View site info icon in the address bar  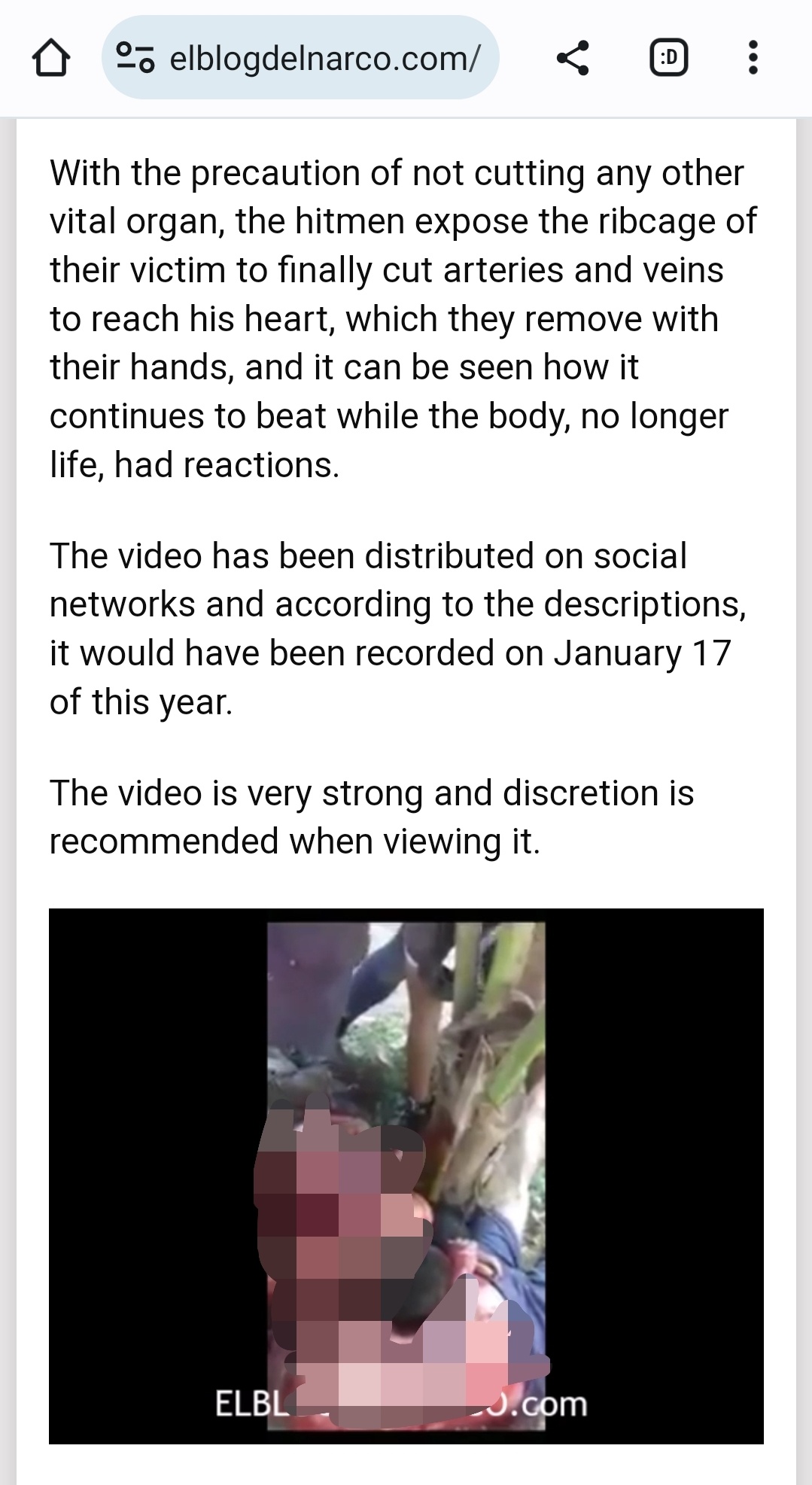(135, 58)
